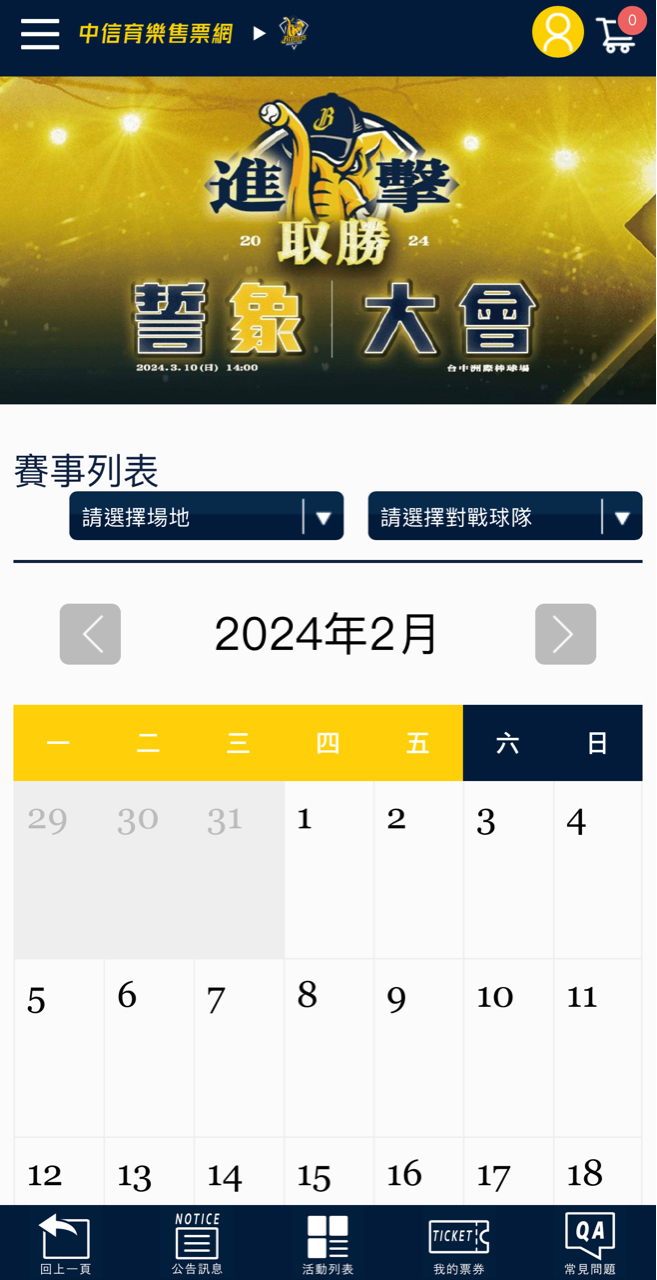The height and width of the screenshot is (1280, 657).
Task: Go to the next month
Action: click(565, 634)
